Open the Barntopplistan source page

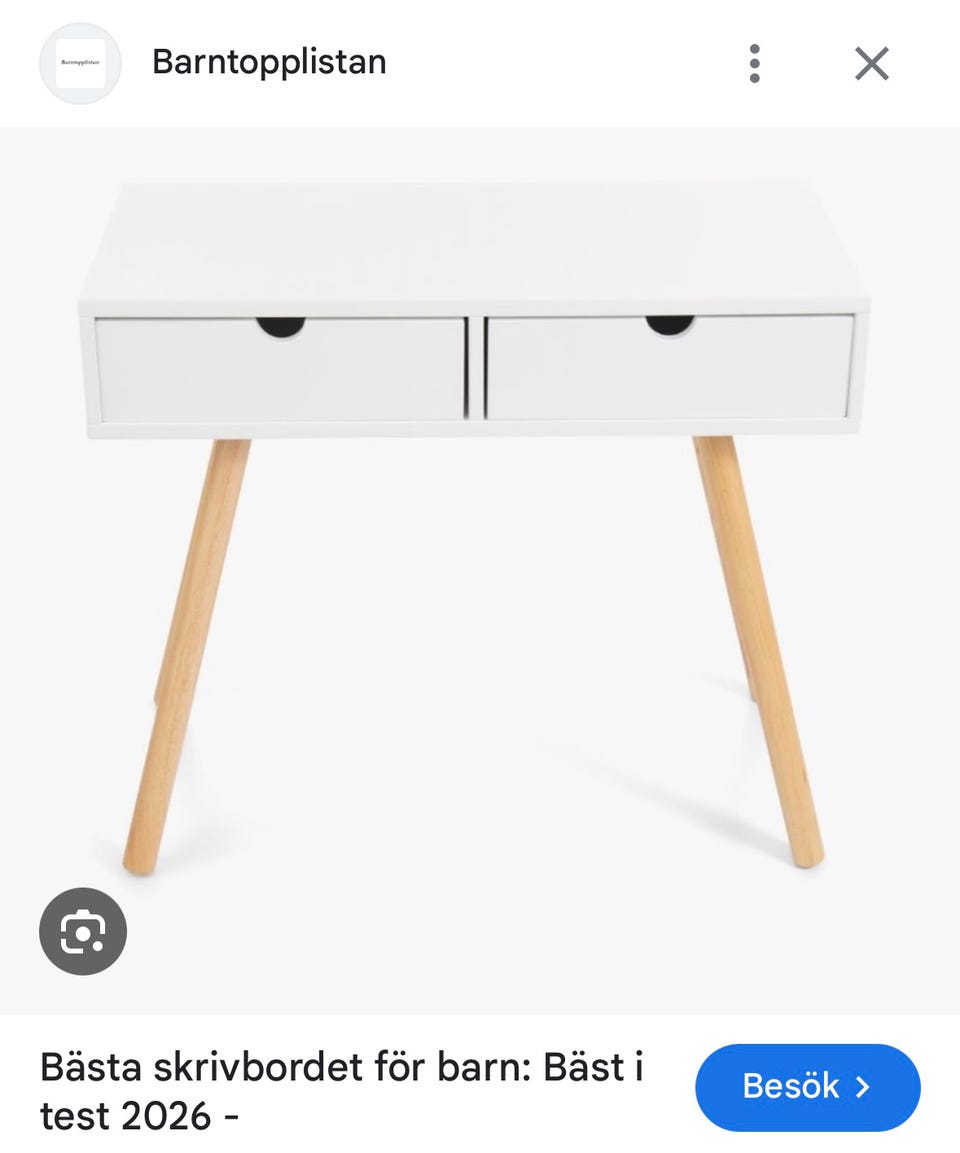coord(268,62)
